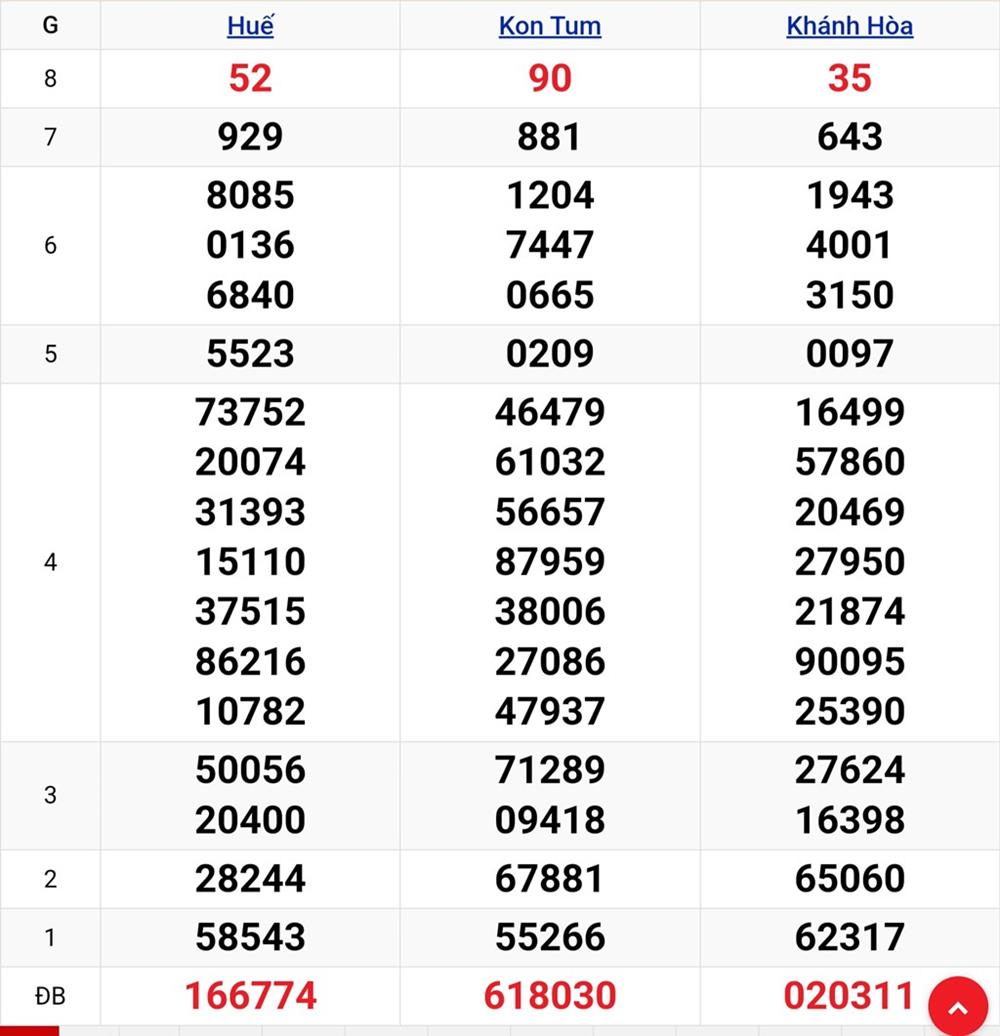The height and width of the screenshot is (1036, 1000).
Task: Tap the red scroll-to-top arrow button
Action: (x=958, y=1005)
